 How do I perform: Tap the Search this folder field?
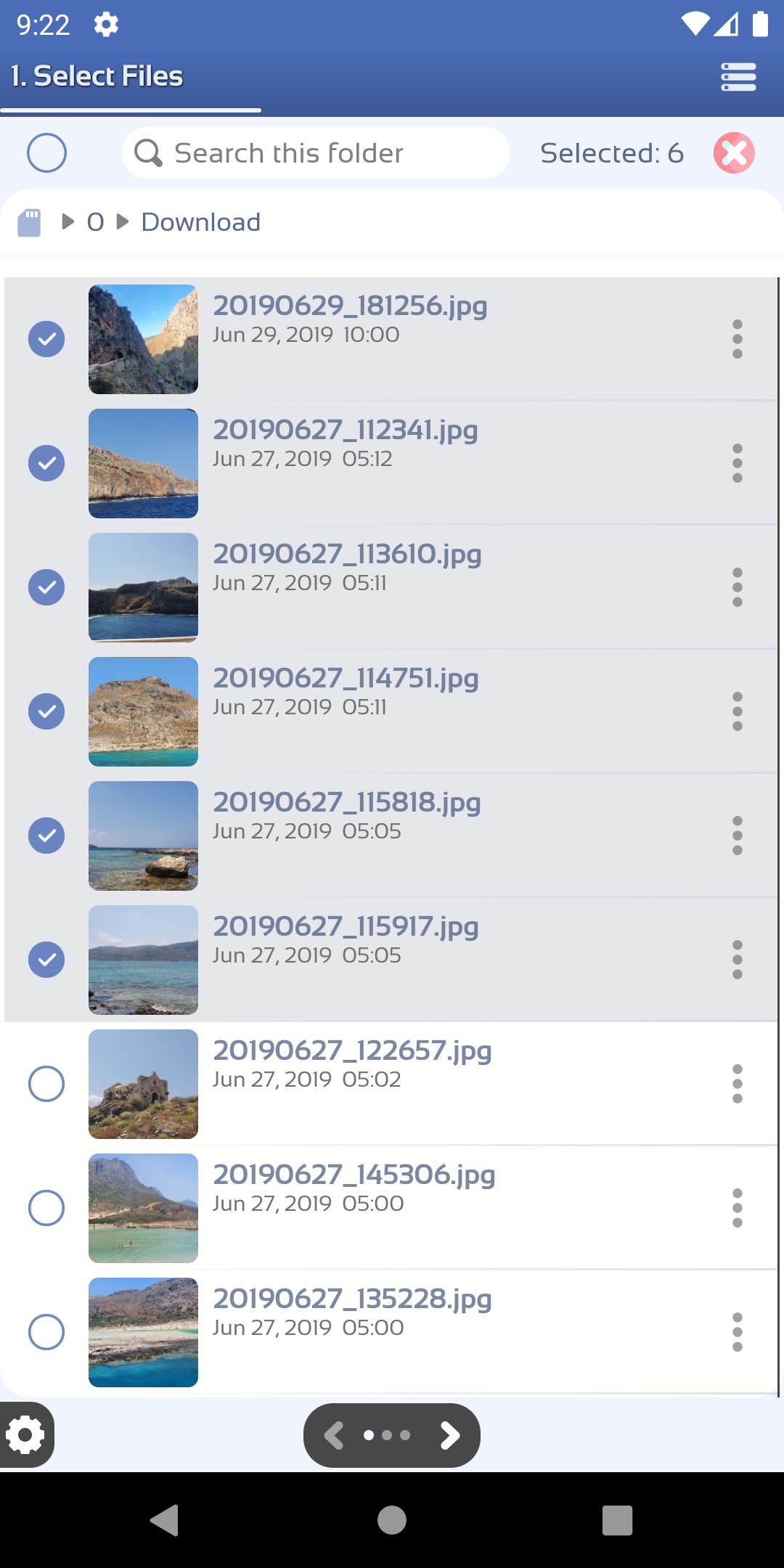[316, 153]
